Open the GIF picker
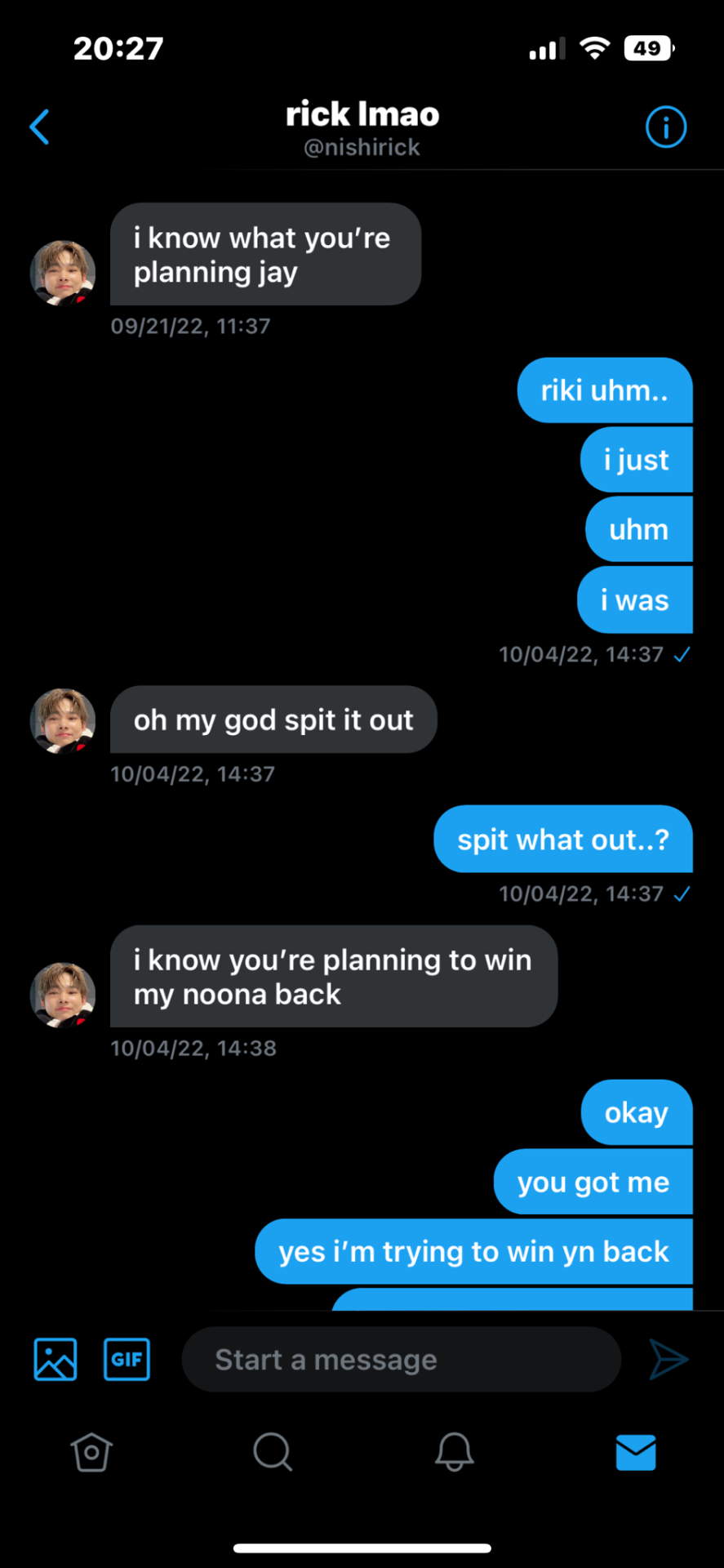Viewport: 724px width, 1568px height. (127, 1359)
